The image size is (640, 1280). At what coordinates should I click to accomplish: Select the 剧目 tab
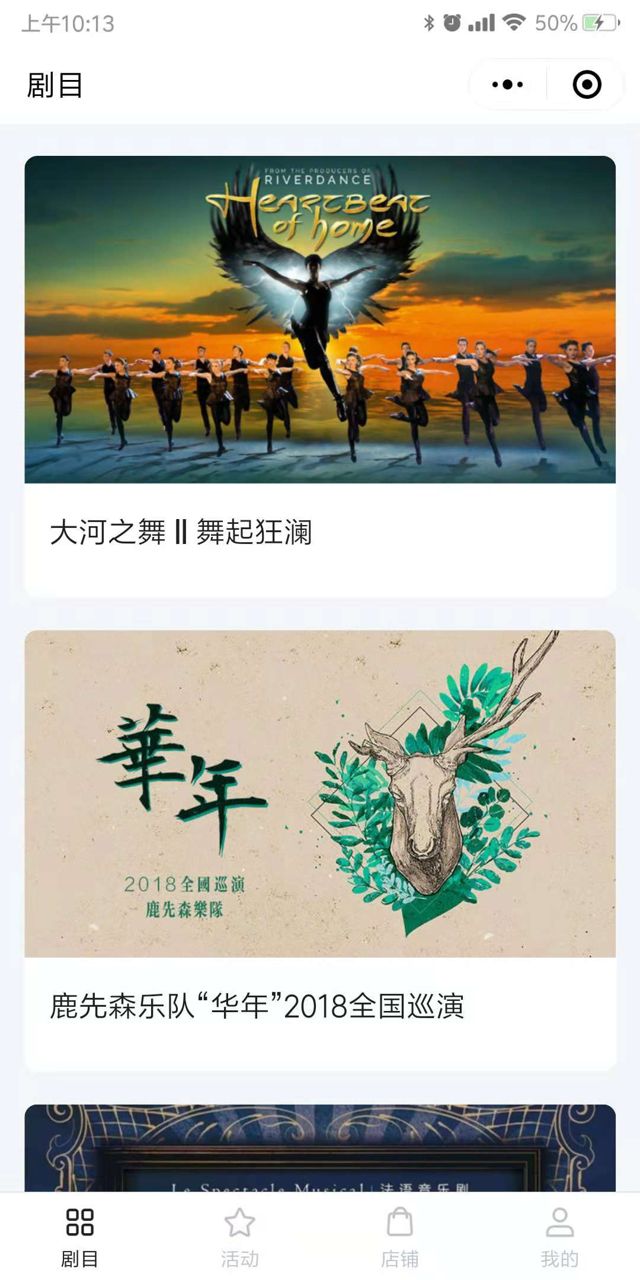(80, 1236)
